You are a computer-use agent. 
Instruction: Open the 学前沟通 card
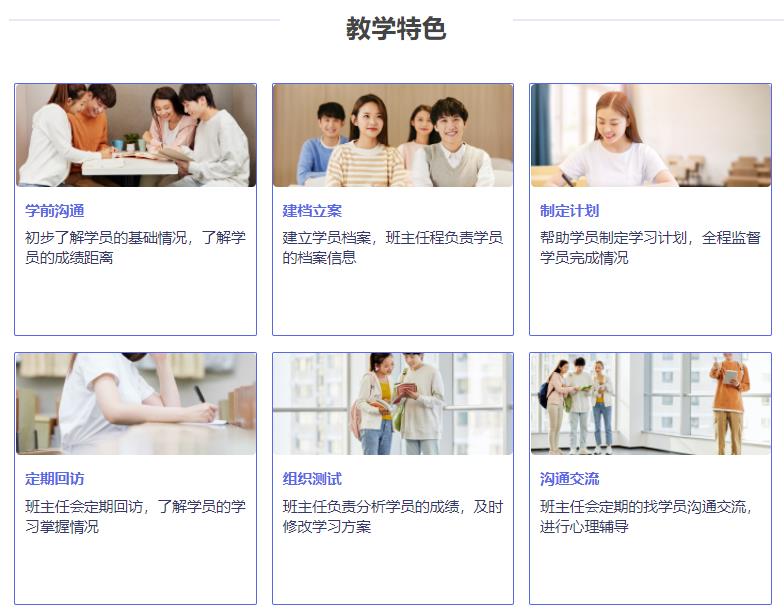click(135, 209)
